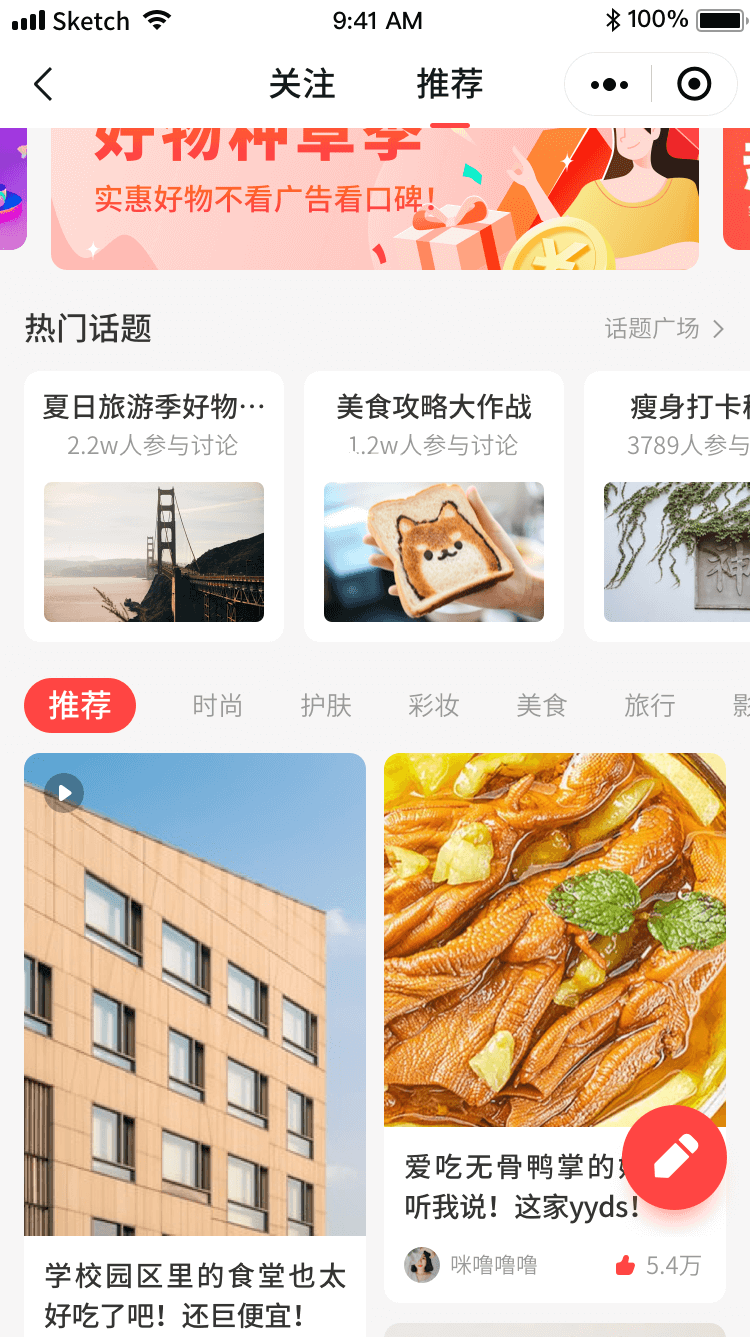Compose a new post with the pencil button
750x1337 pixels.
(x=674, y=1158)
